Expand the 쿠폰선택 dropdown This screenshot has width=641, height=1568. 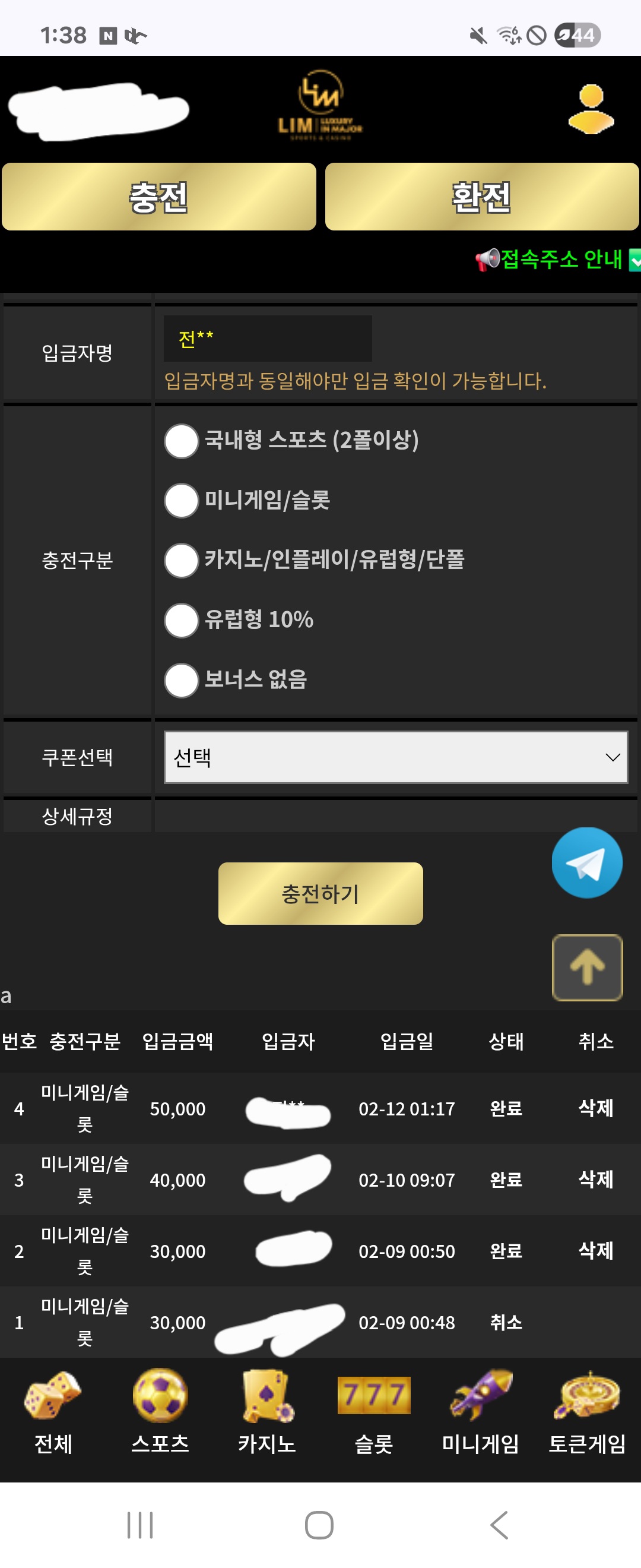(x=395, y=757)
